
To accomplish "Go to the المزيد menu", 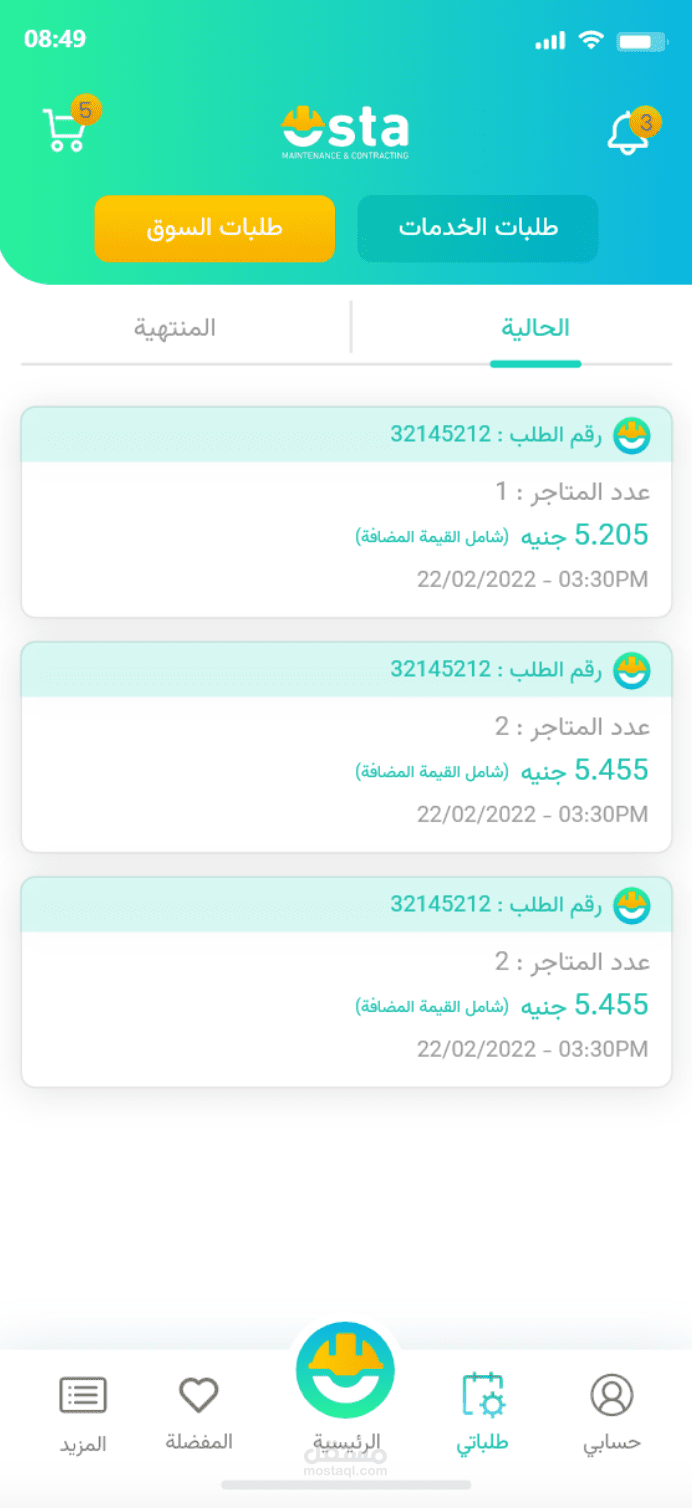I will click(83, 1412).
